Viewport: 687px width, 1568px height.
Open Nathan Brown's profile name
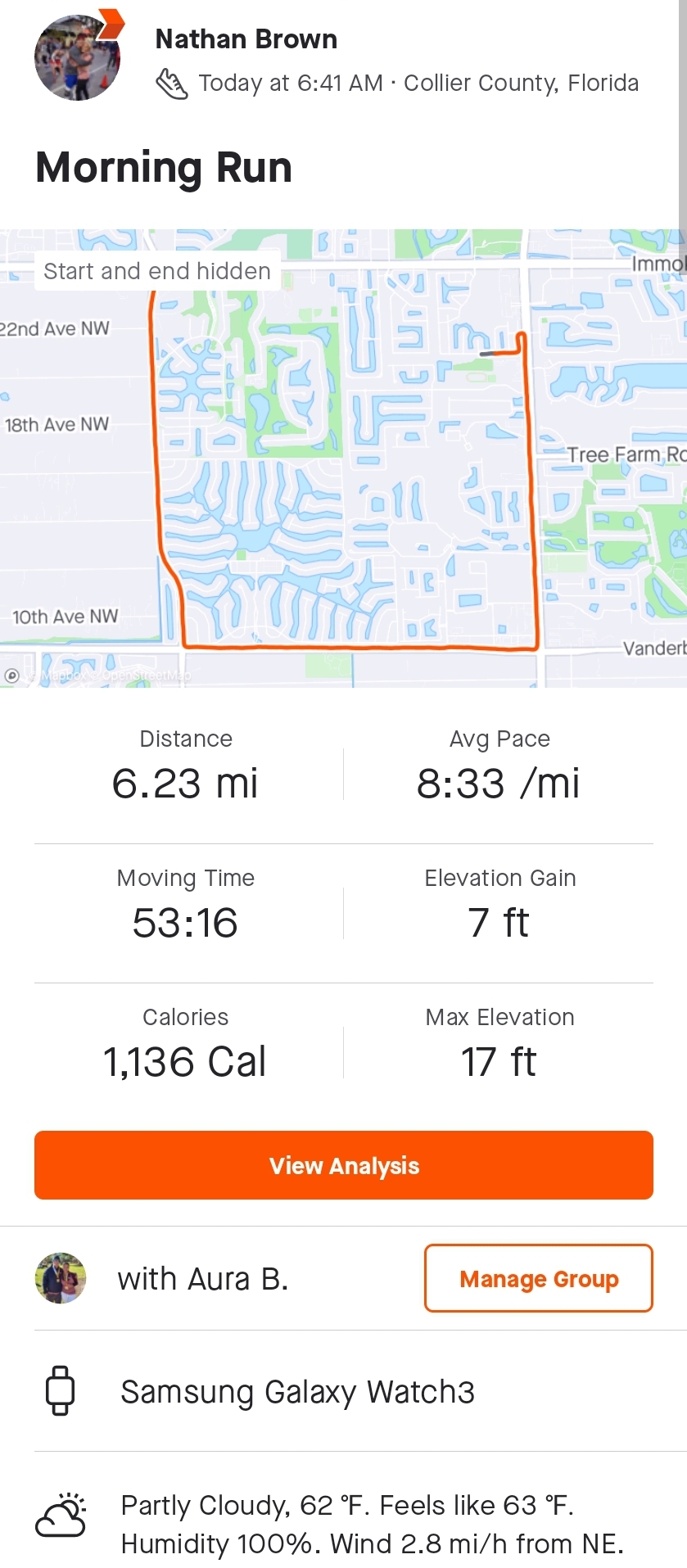[246, 39]
